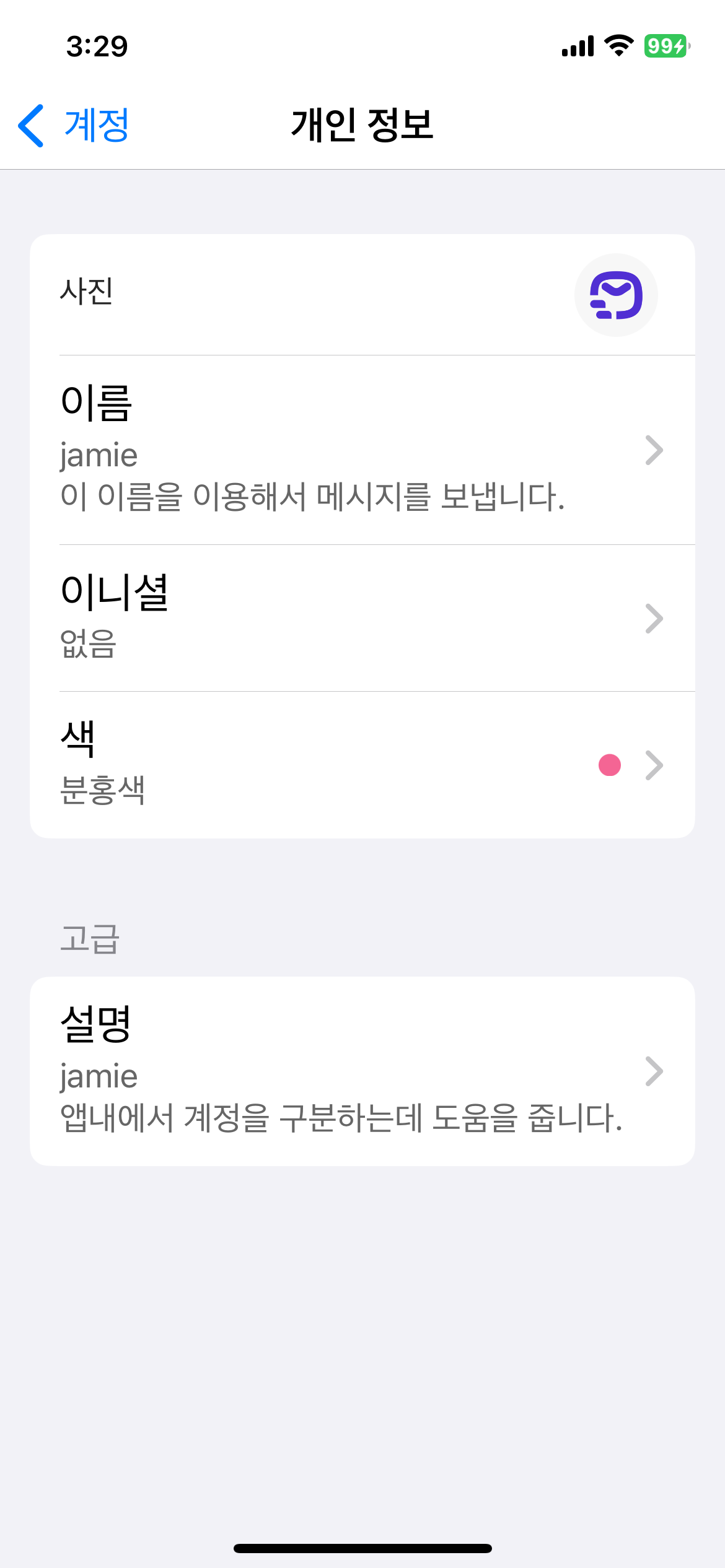
Task: Open the 설명 row under 고급
Action: coord(362,1071)
